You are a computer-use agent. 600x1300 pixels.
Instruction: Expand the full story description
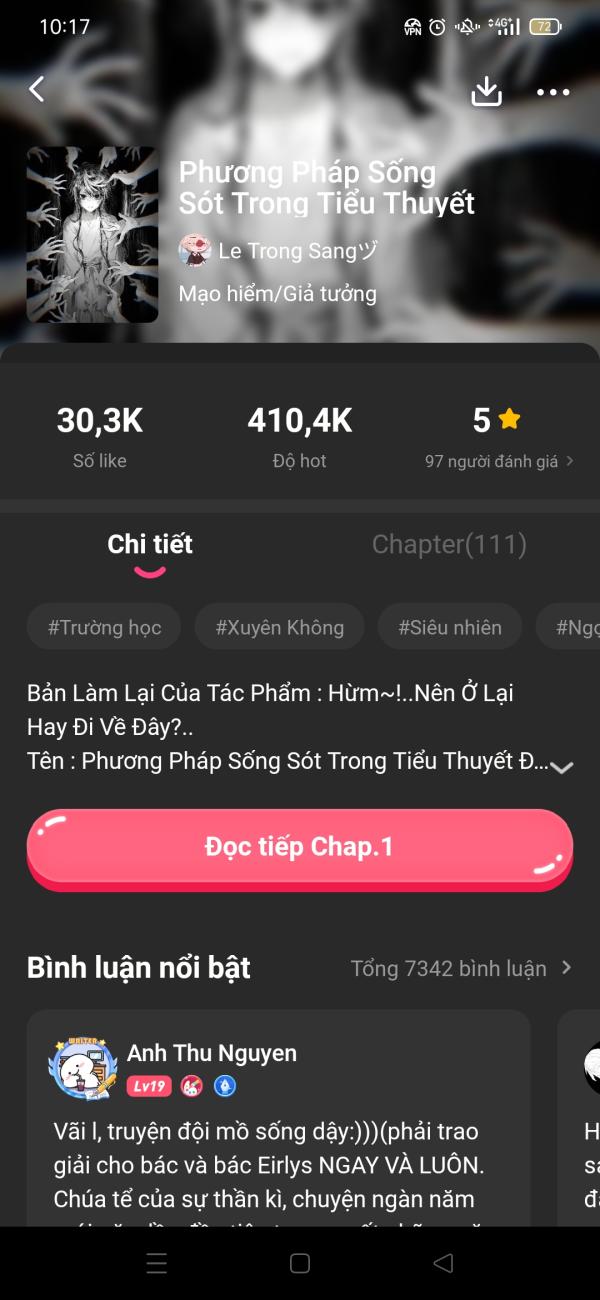(x=562, y=767)
